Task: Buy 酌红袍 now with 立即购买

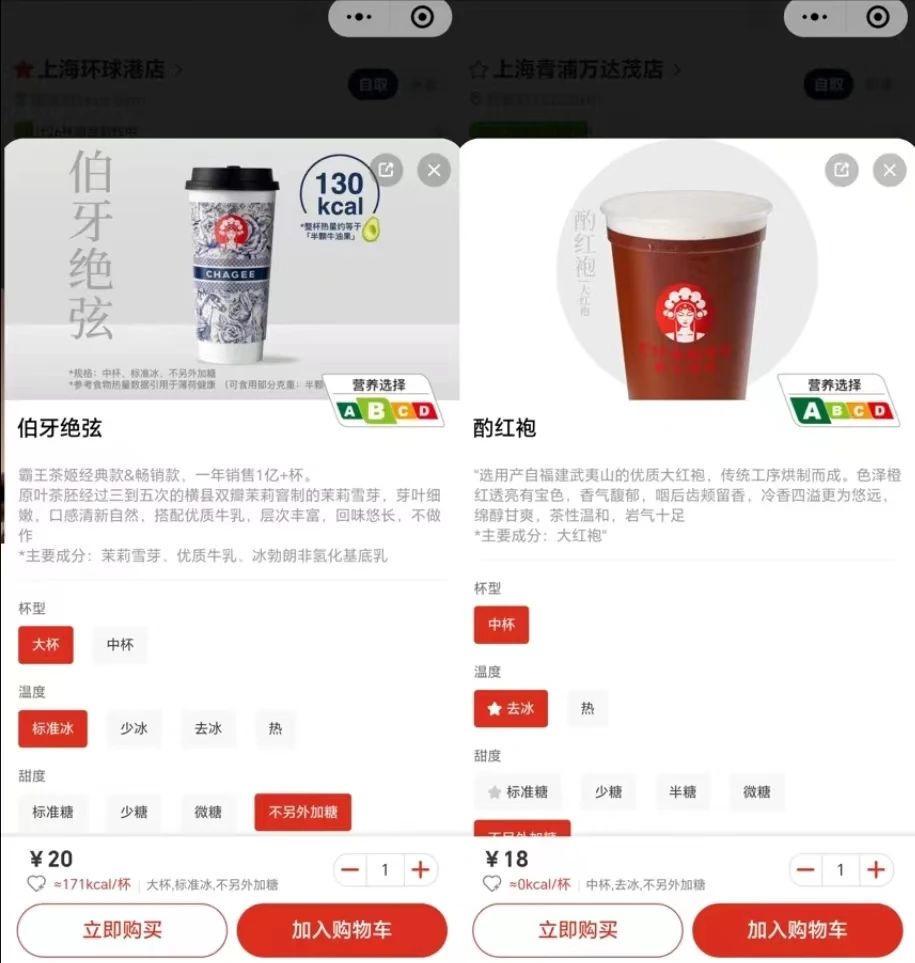Action: [x=578, y=930]
